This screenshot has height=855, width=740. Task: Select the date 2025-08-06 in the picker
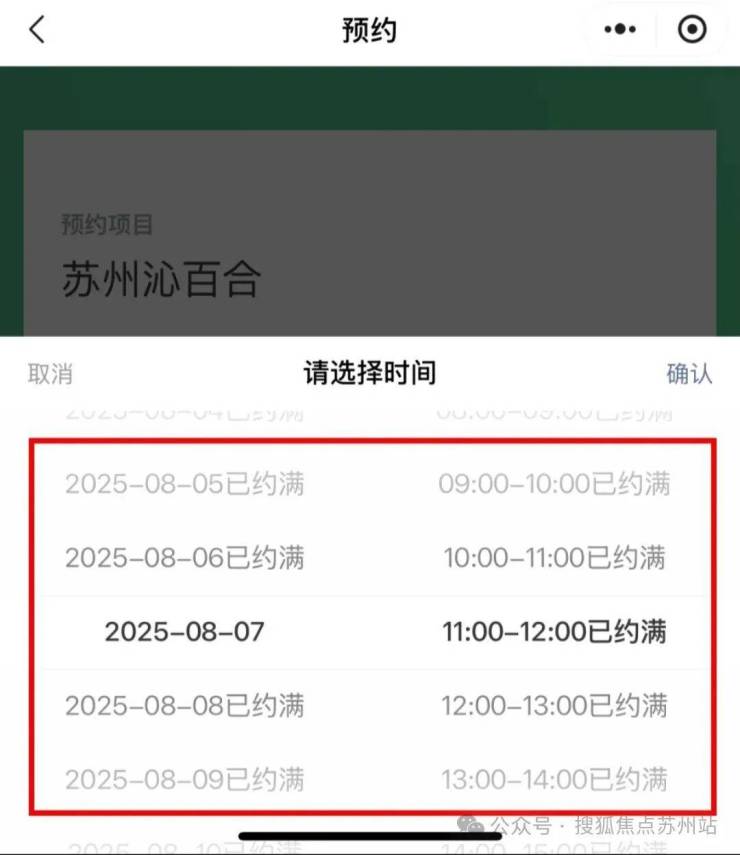coord(185,557)
